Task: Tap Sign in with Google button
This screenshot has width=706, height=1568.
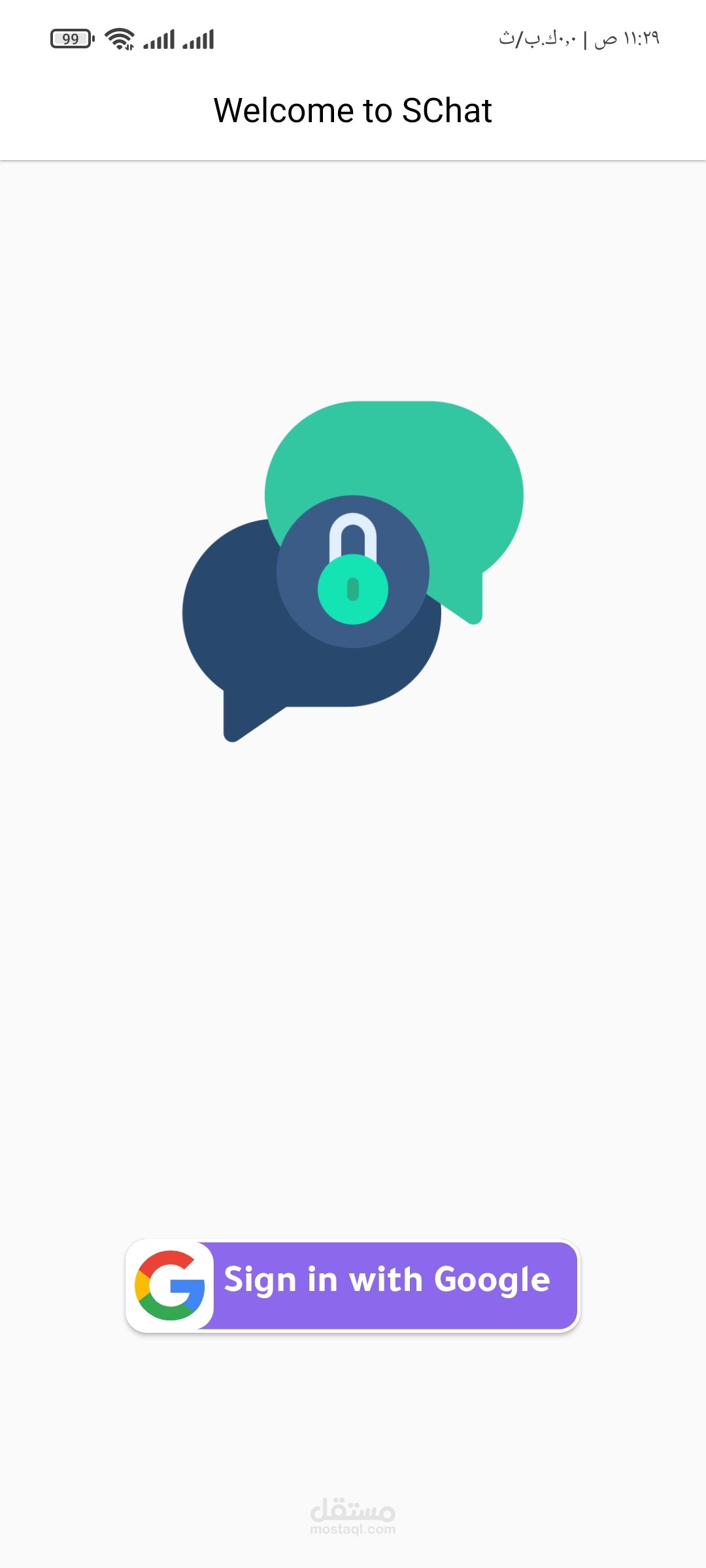Action: click(353, 1285)
